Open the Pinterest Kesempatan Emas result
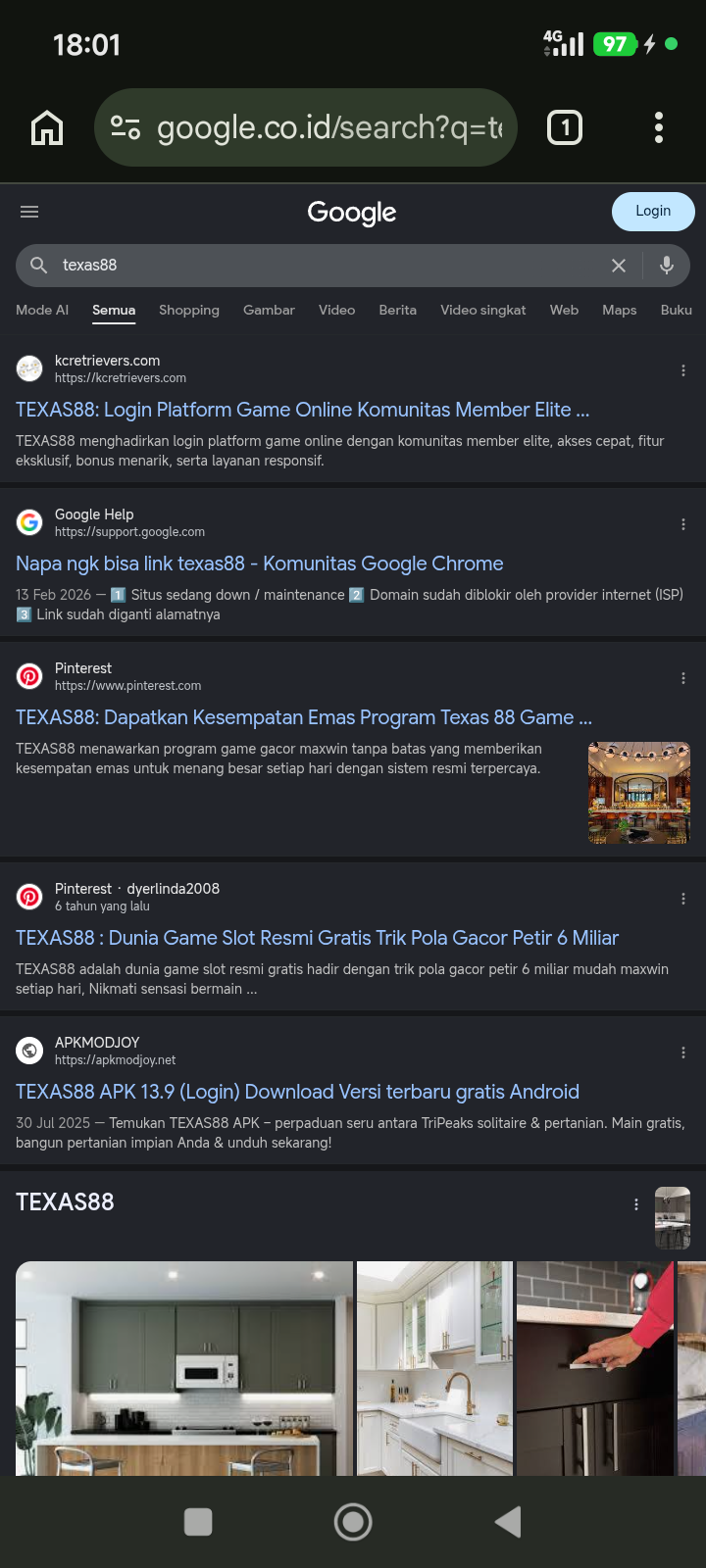The image size is (706, 1568). (x=304, y=717)
